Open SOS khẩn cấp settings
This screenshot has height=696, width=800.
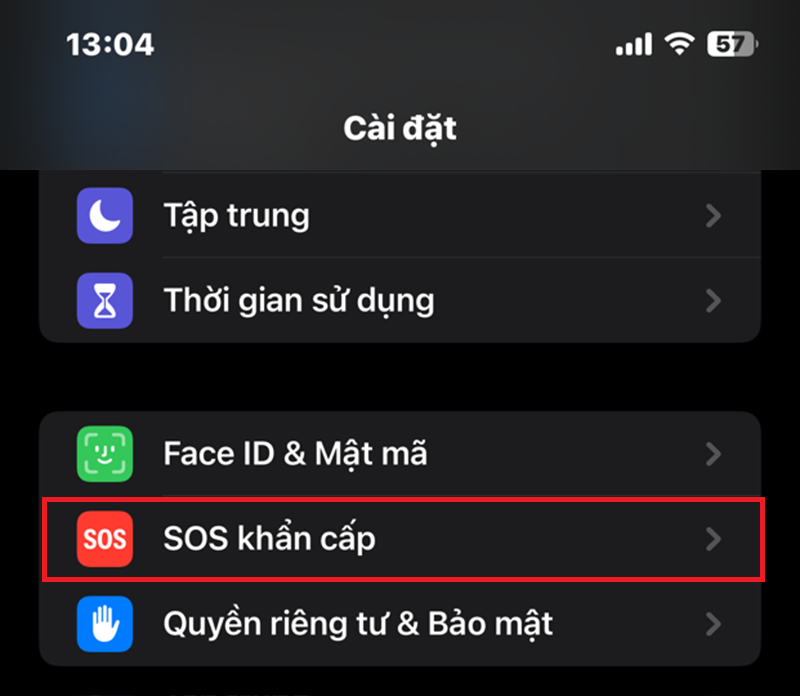(x=400, y=539)
